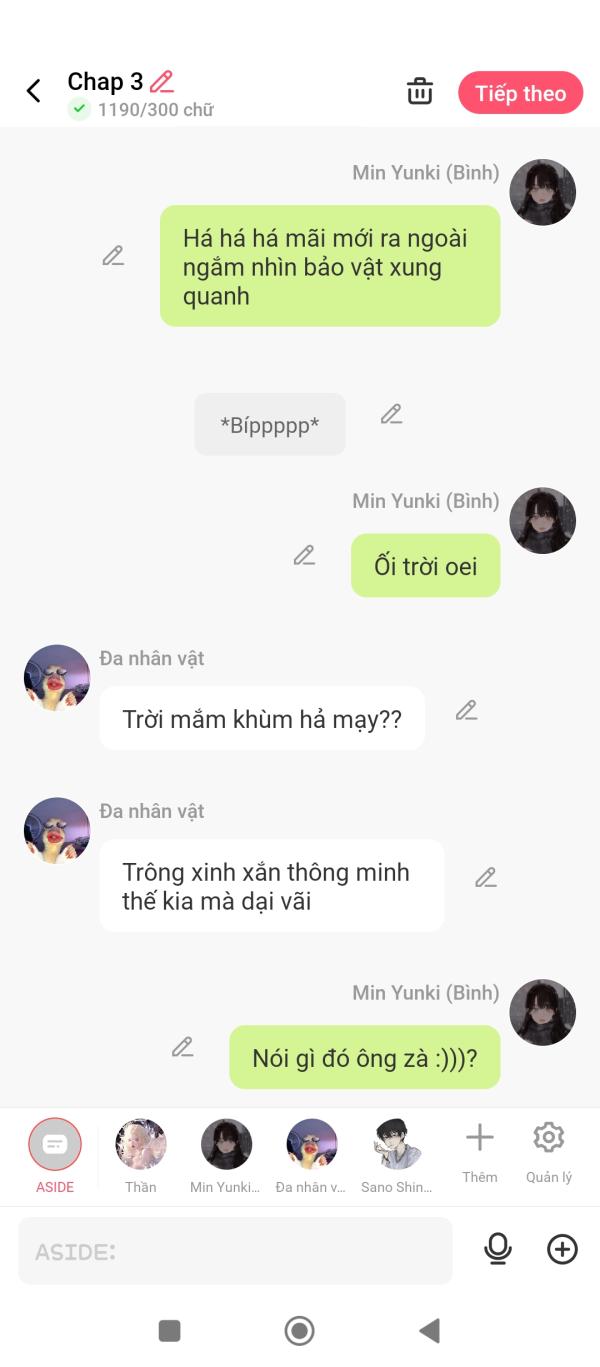
Task: Tap the Tiếp theo button
Action: [520, 93]
